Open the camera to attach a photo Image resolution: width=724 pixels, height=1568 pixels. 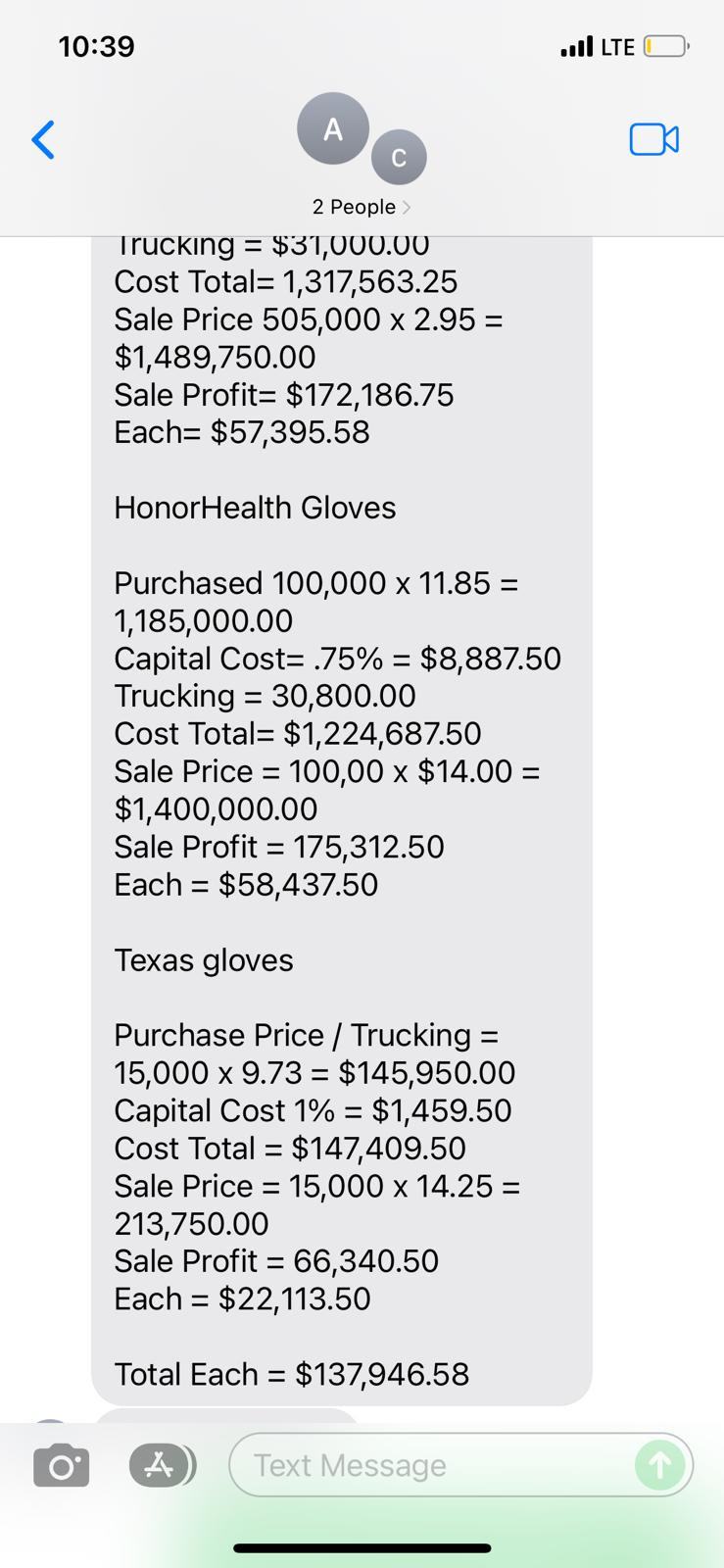[x=61, y=1465]
